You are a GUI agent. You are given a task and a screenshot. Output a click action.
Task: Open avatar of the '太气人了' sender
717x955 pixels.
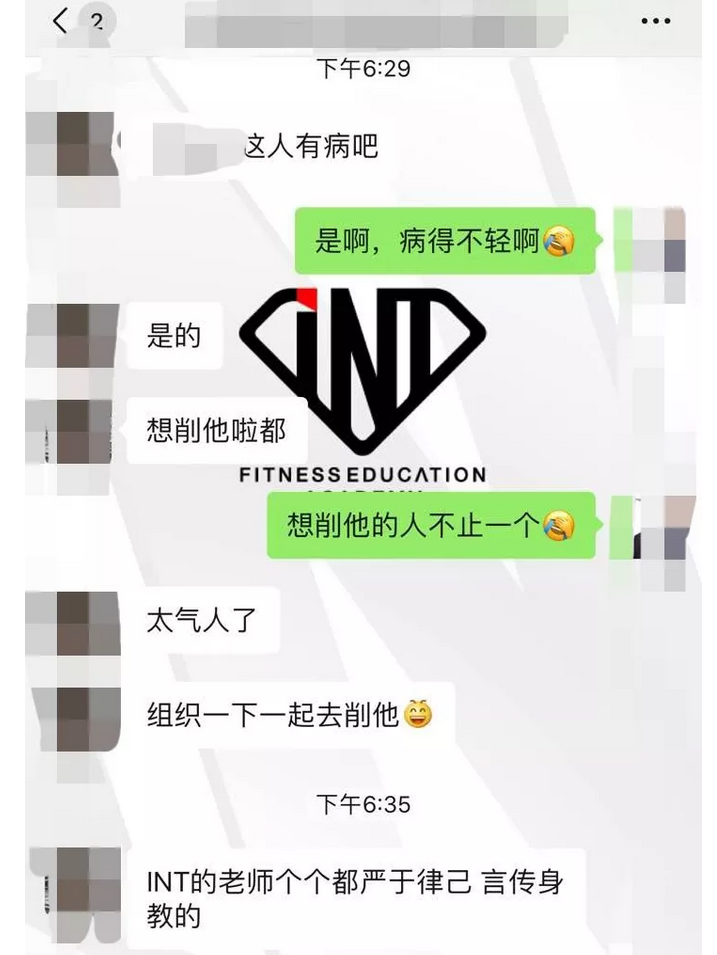pos(73,622)
